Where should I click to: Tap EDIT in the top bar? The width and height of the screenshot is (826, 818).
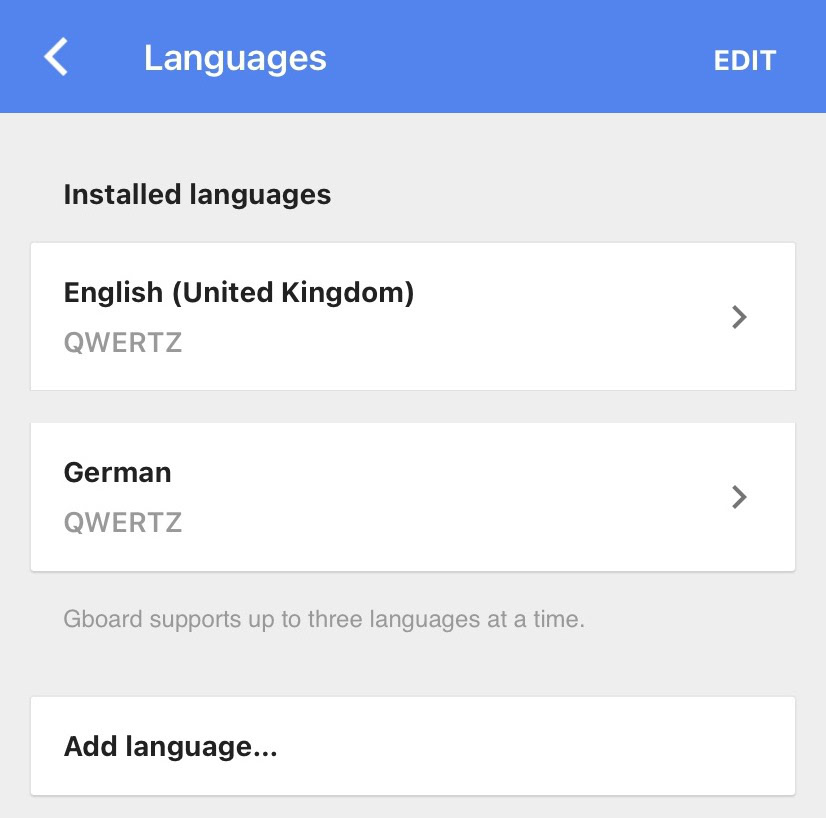point(744,60)
